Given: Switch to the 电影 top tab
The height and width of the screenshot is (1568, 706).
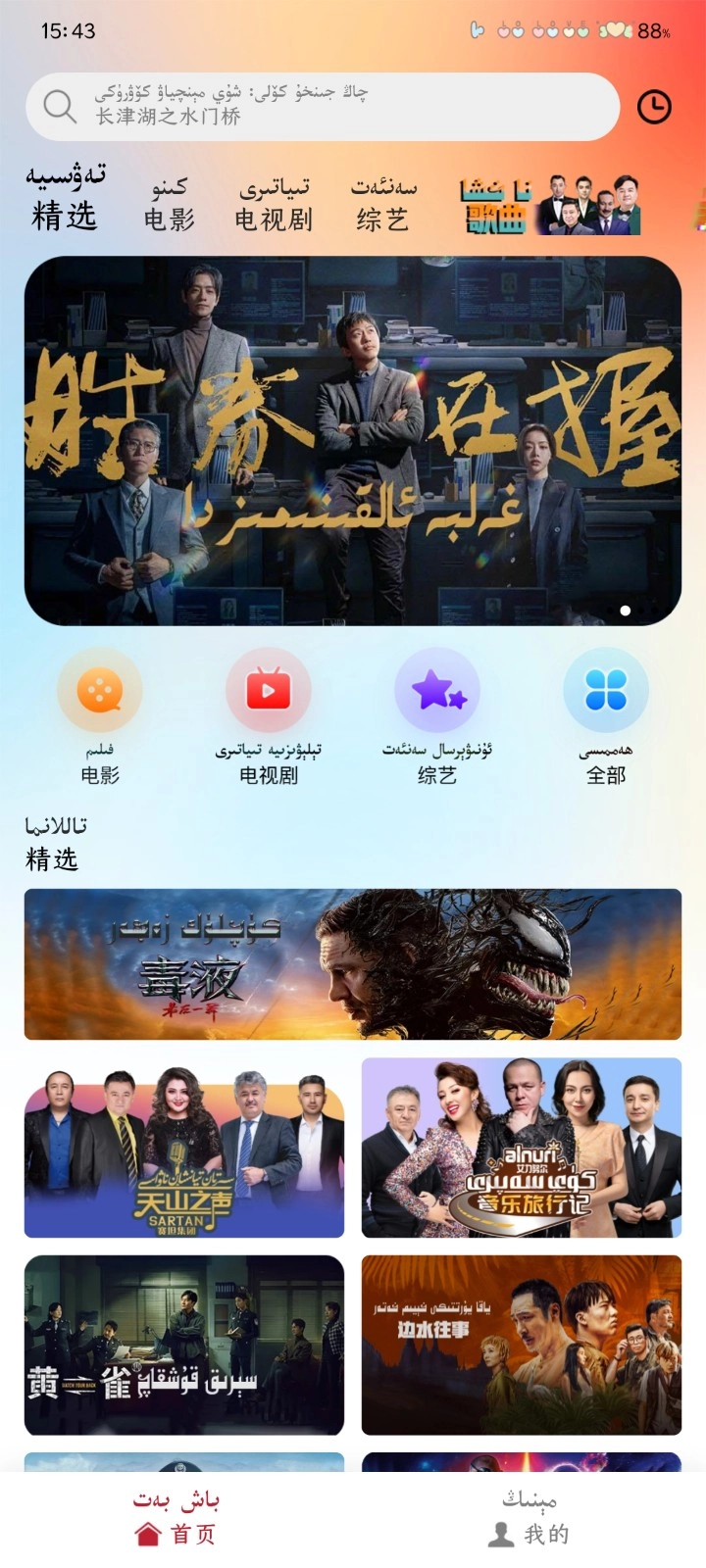Looking at the screenshot, I should point(169,204).
